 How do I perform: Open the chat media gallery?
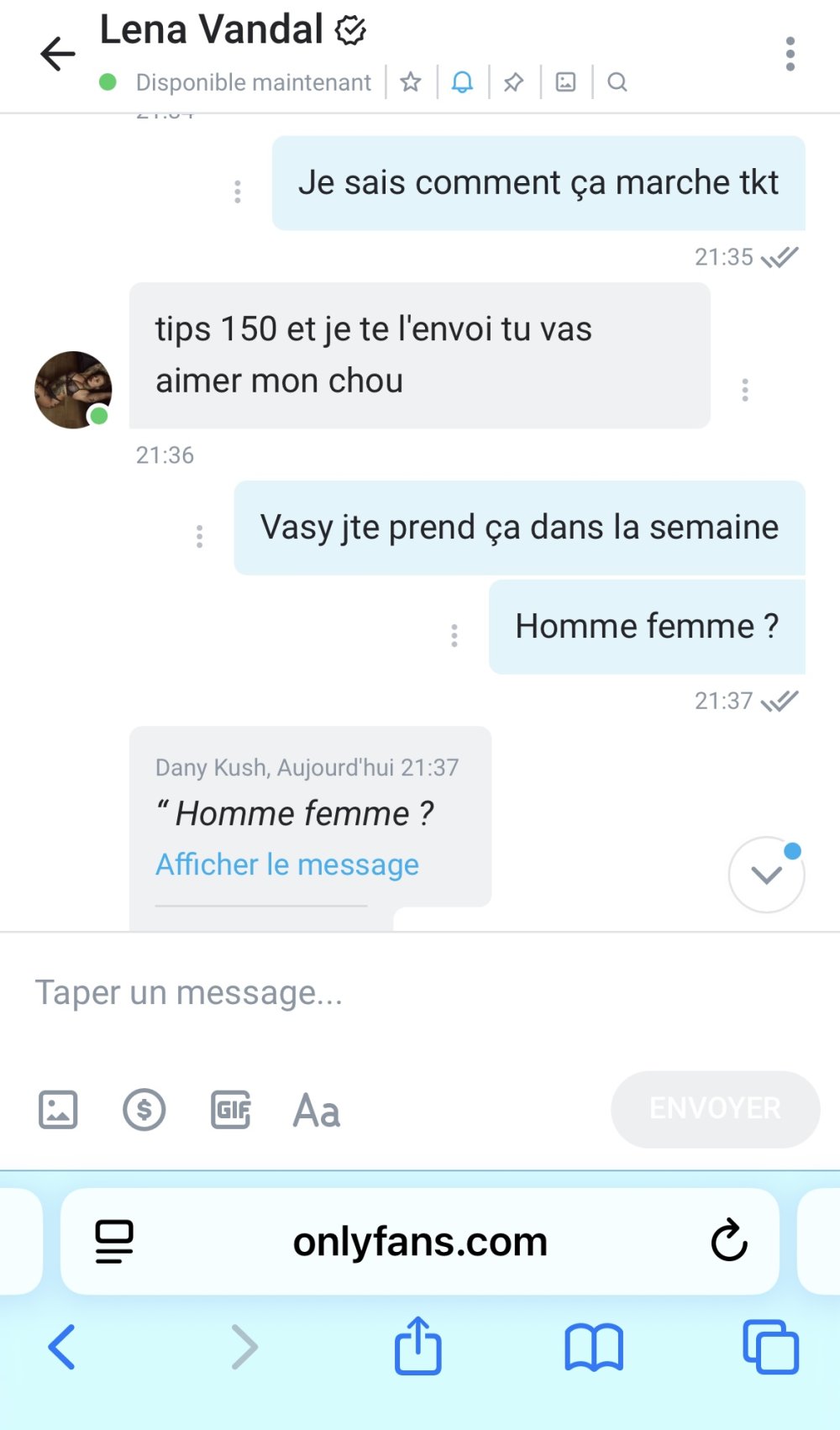[x=566, y=82]
